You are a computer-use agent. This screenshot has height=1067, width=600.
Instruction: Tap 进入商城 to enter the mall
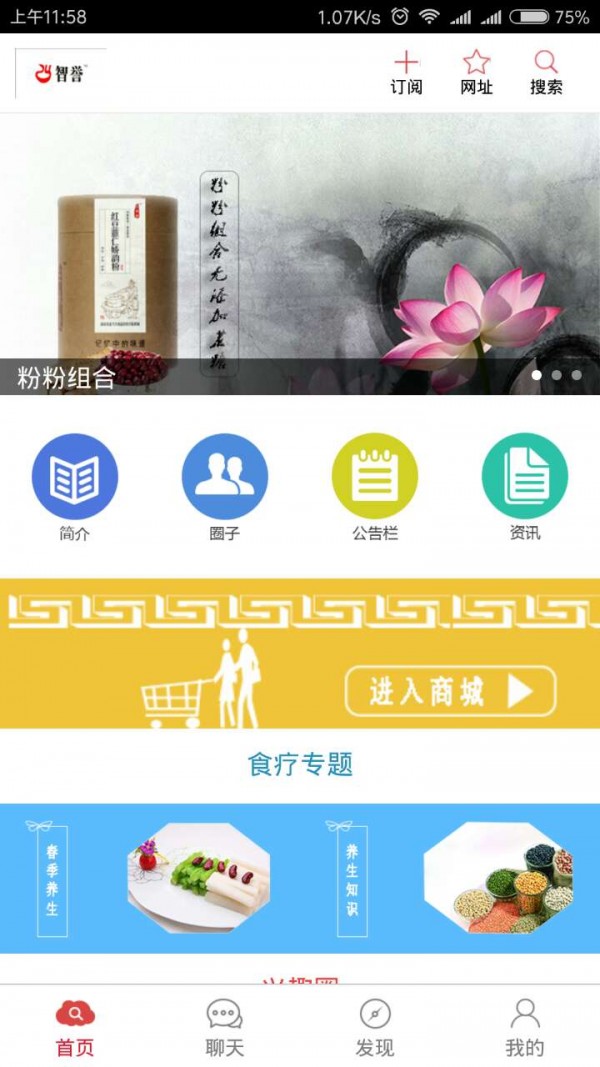(x=451, y=691)
